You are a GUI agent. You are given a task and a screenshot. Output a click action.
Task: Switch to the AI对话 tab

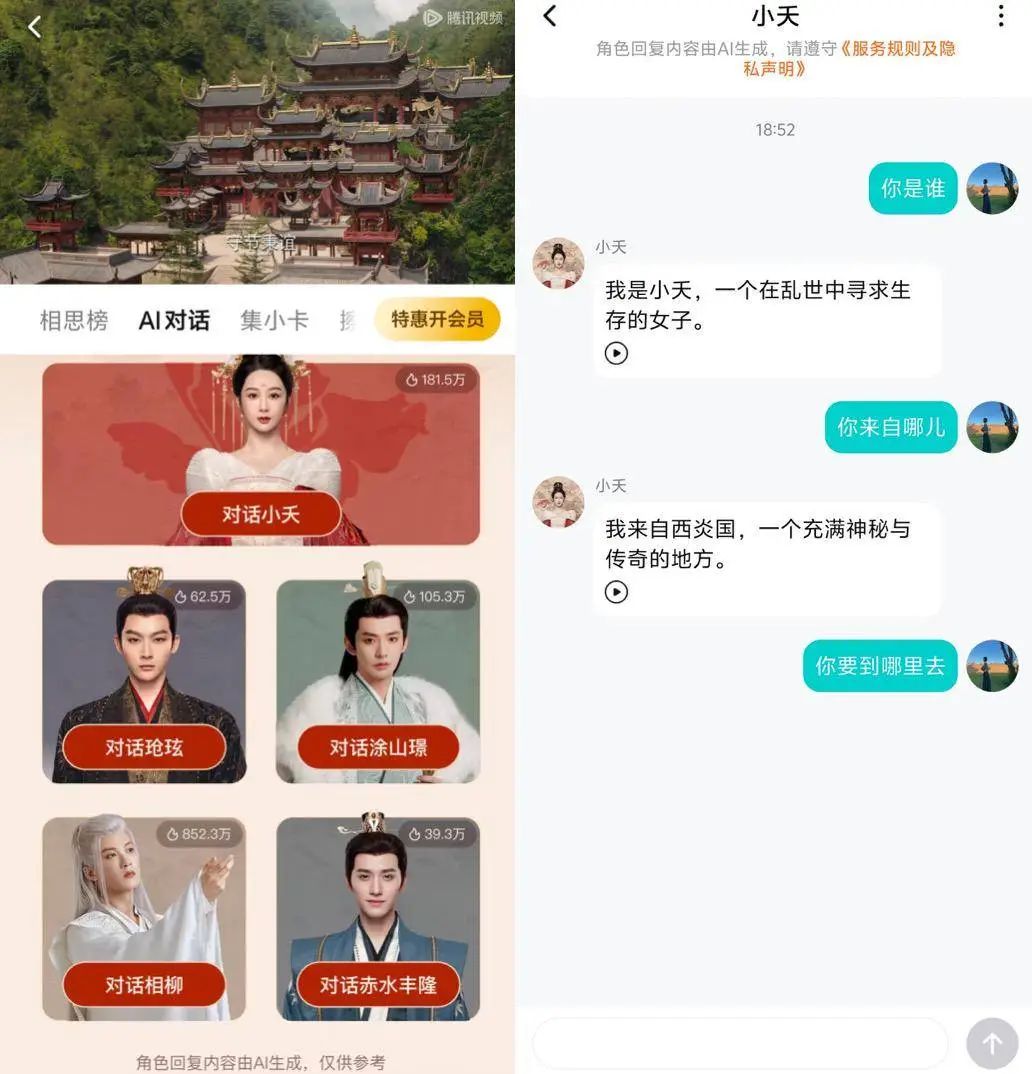pyautogui.click(x=174, y=321)
